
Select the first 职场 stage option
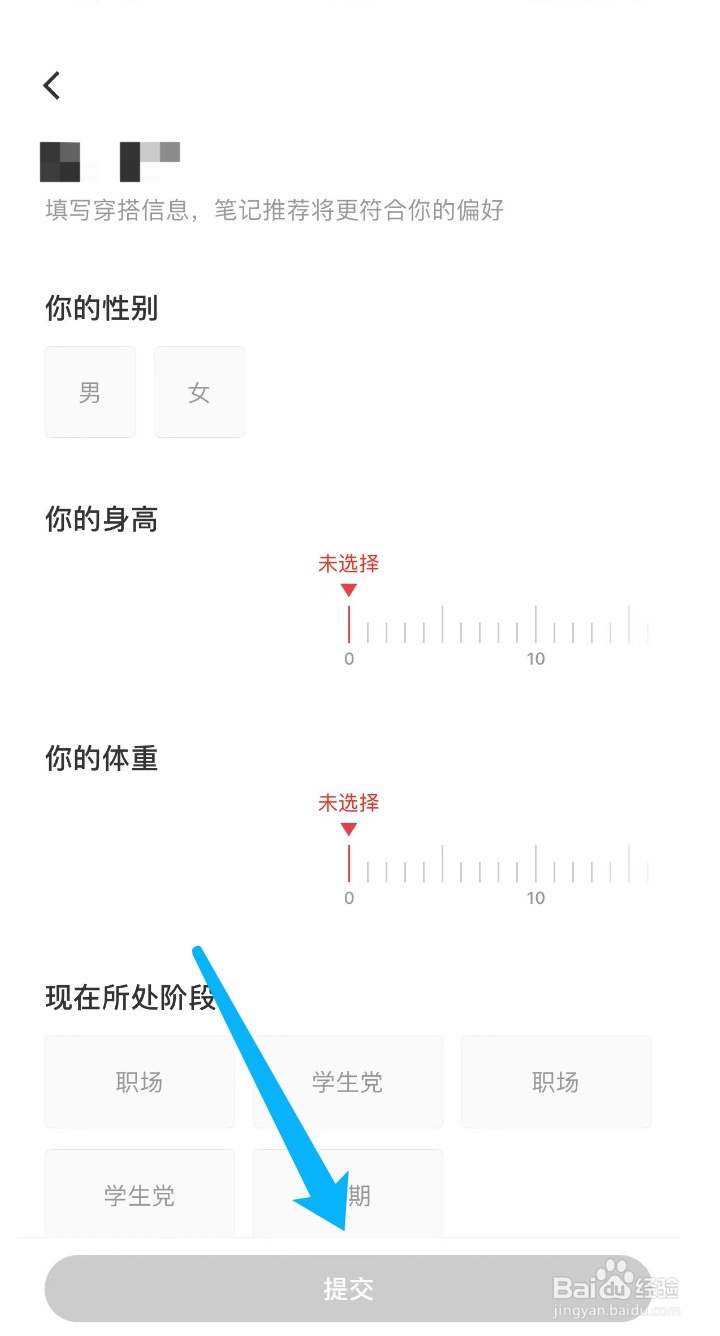(139, 1082)
